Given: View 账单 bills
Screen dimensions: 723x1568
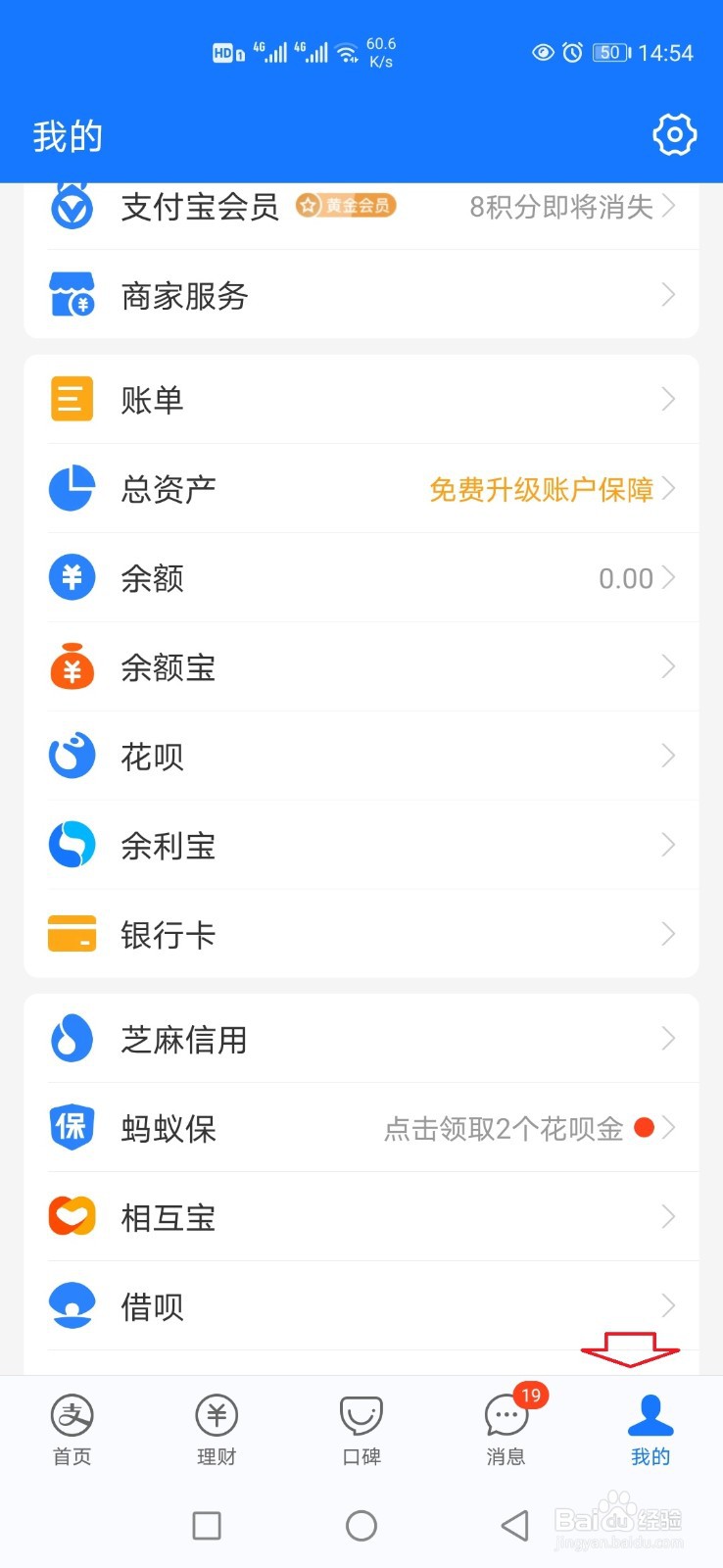Looking at the screenshot, I should [x=361, y=400].
